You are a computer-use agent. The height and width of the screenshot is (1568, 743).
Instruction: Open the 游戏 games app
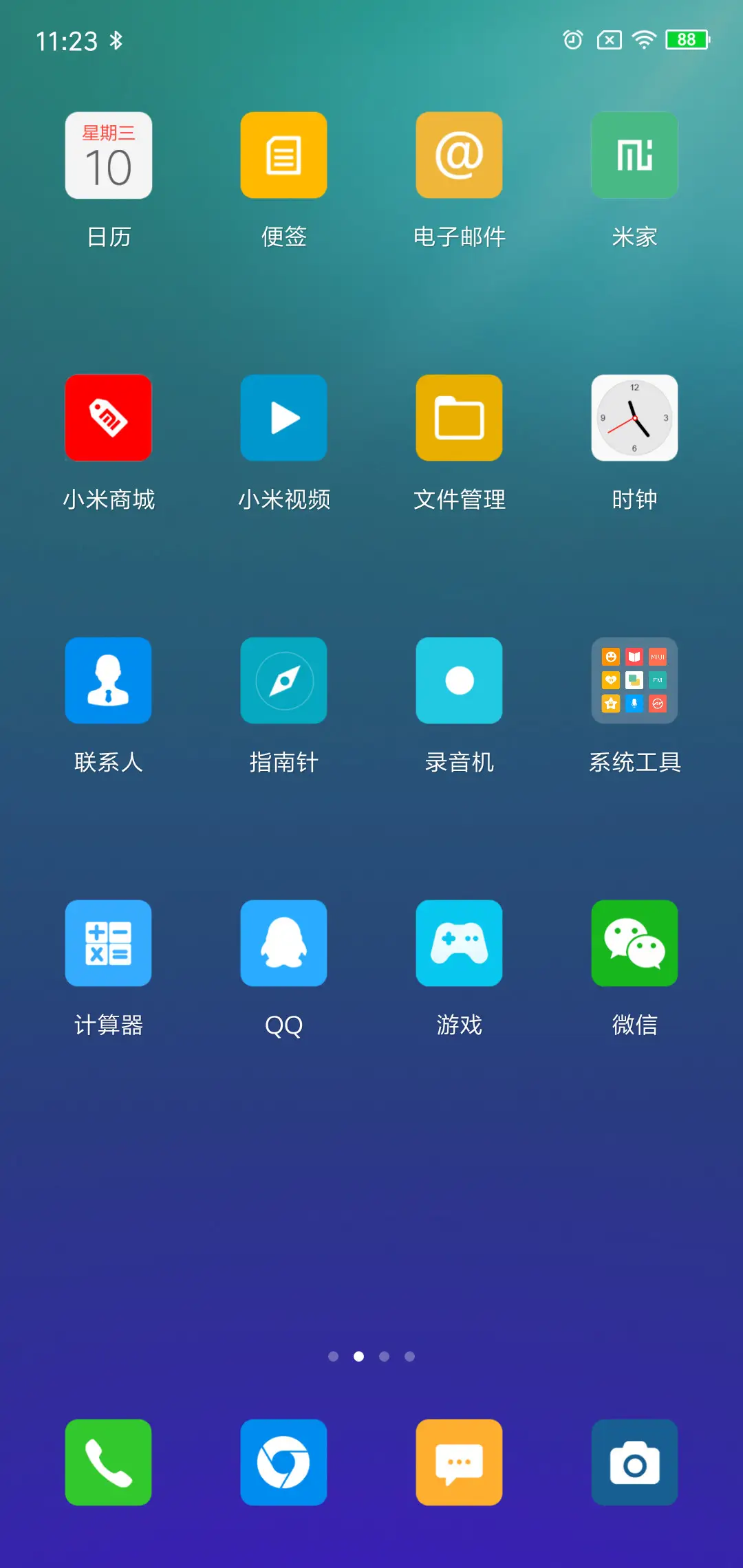point(459,943)
